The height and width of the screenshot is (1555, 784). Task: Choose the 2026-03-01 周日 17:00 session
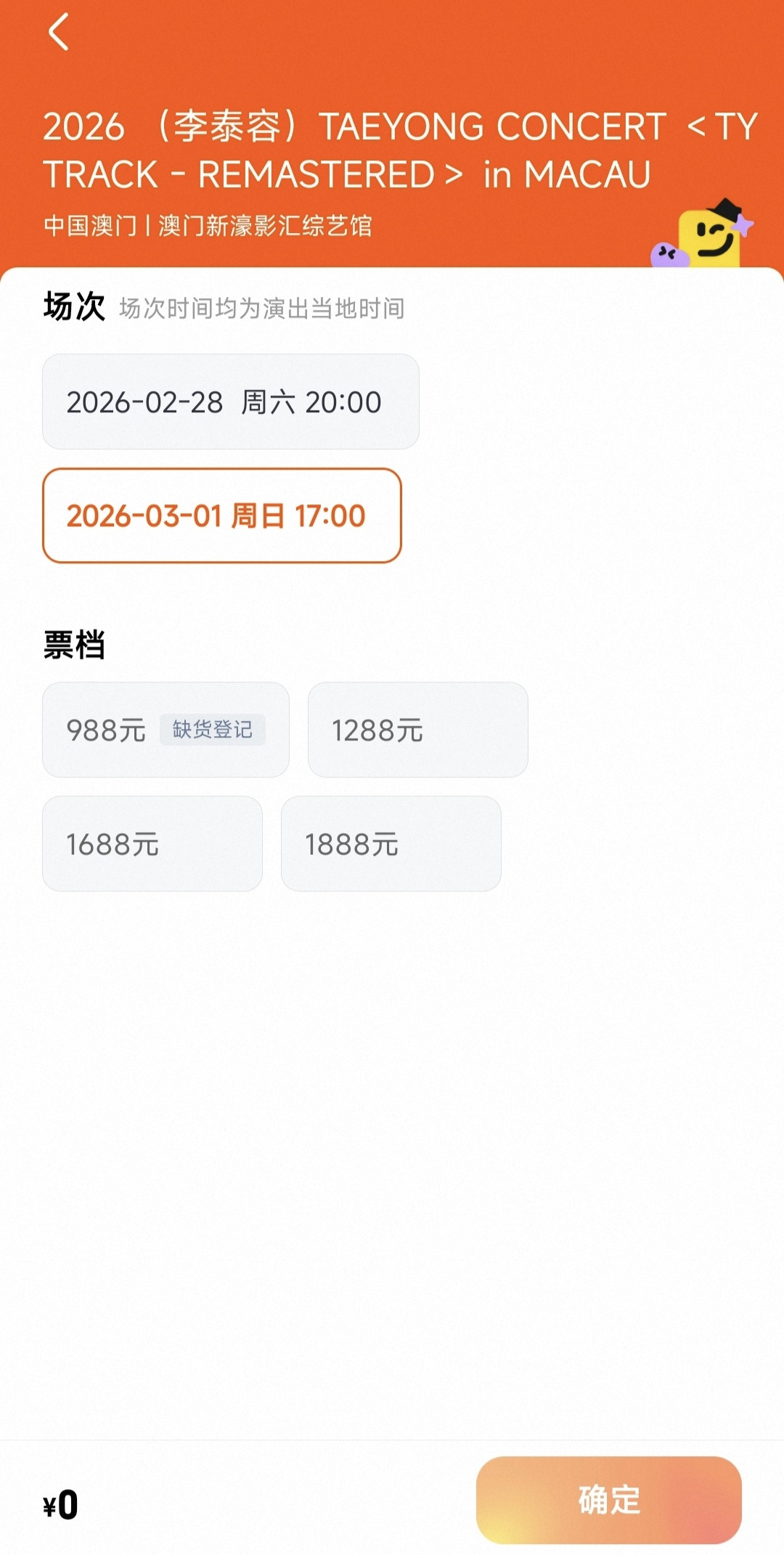pyautogui.click(x=221, y=515)
